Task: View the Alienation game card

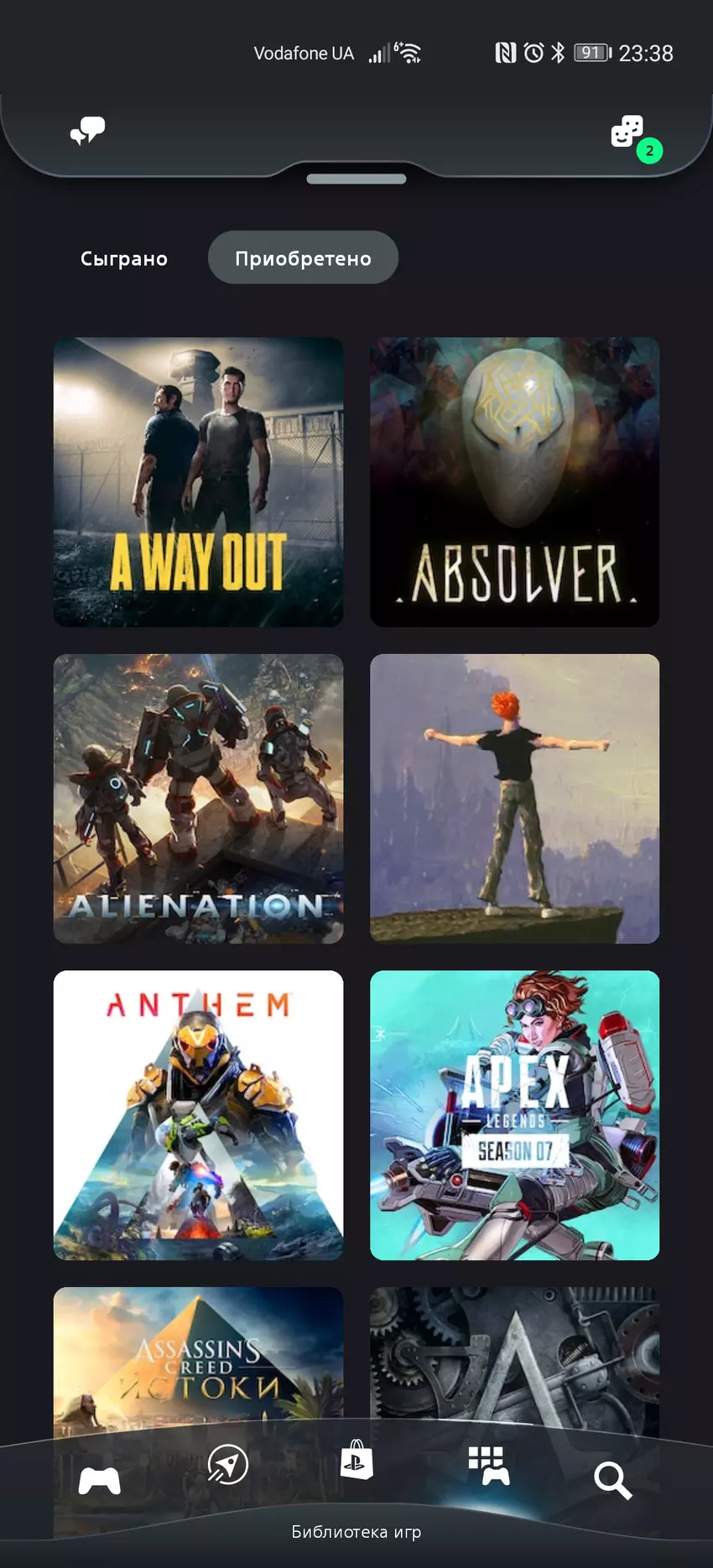Action: [198, 798]
